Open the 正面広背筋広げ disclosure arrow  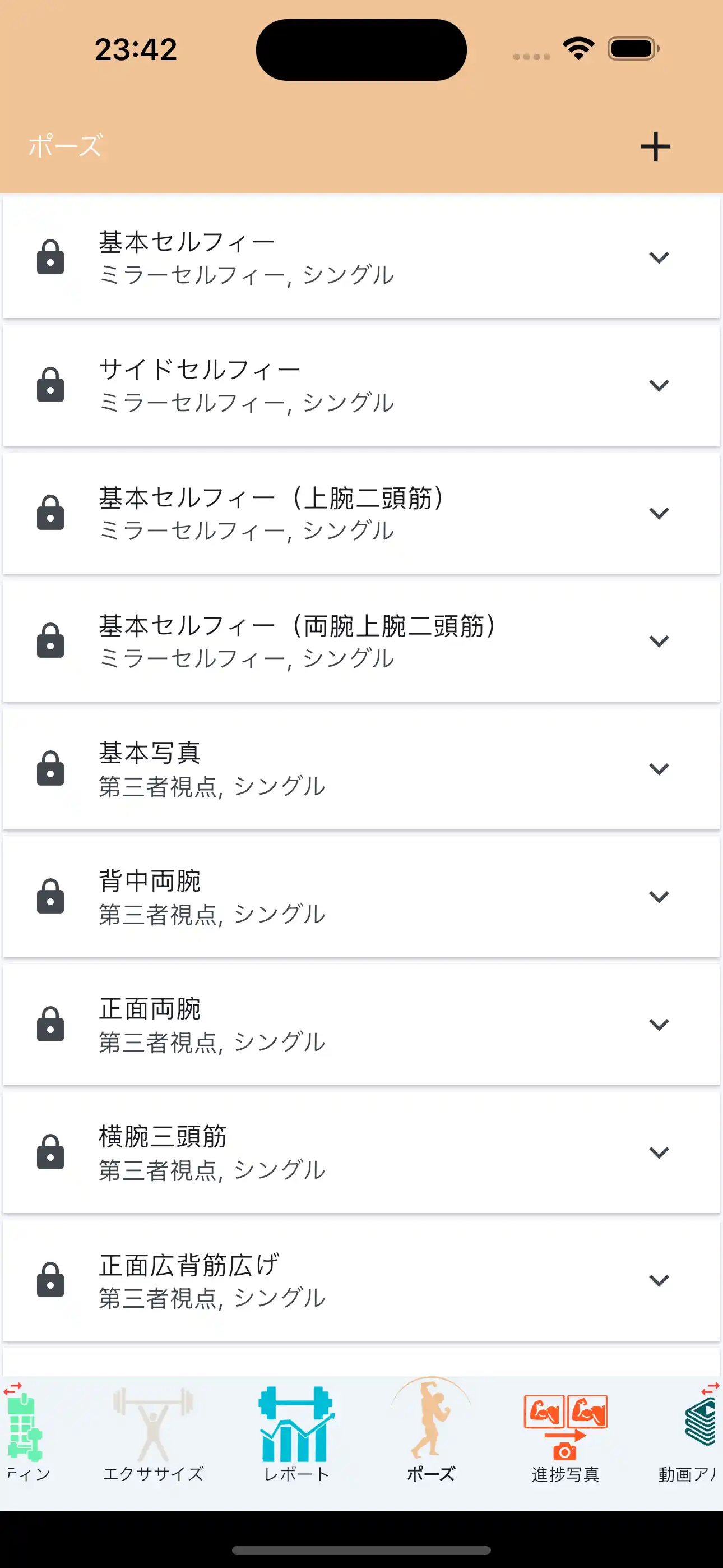coord(659,1279)
